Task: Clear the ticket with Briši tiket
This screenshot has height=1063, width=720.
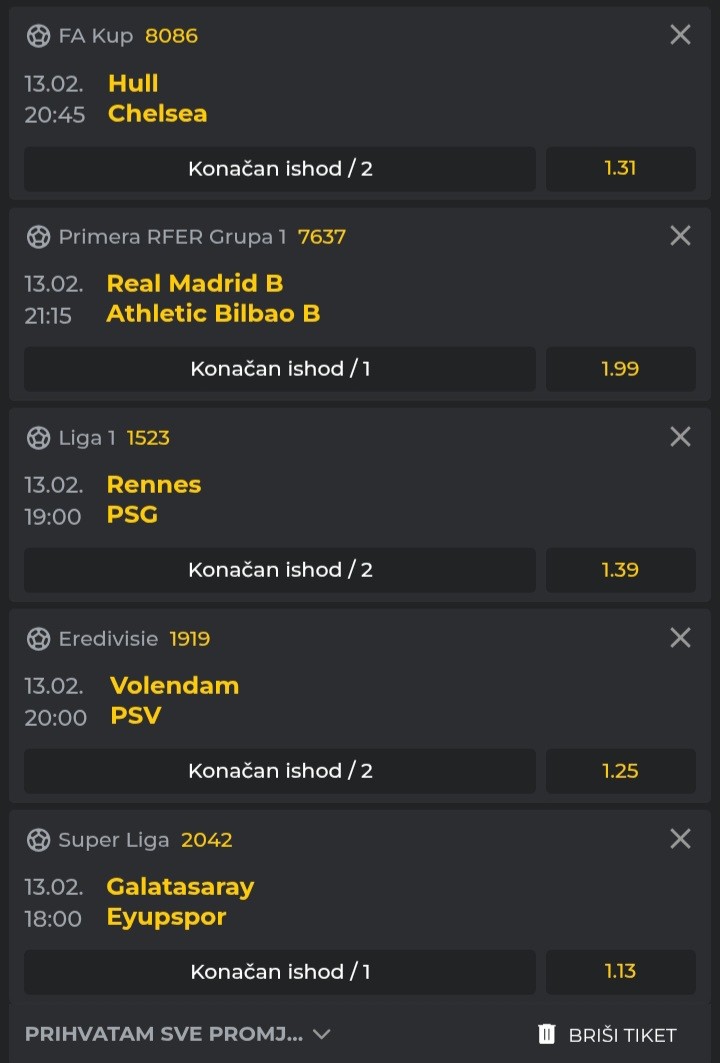Action: (607, 1035)
